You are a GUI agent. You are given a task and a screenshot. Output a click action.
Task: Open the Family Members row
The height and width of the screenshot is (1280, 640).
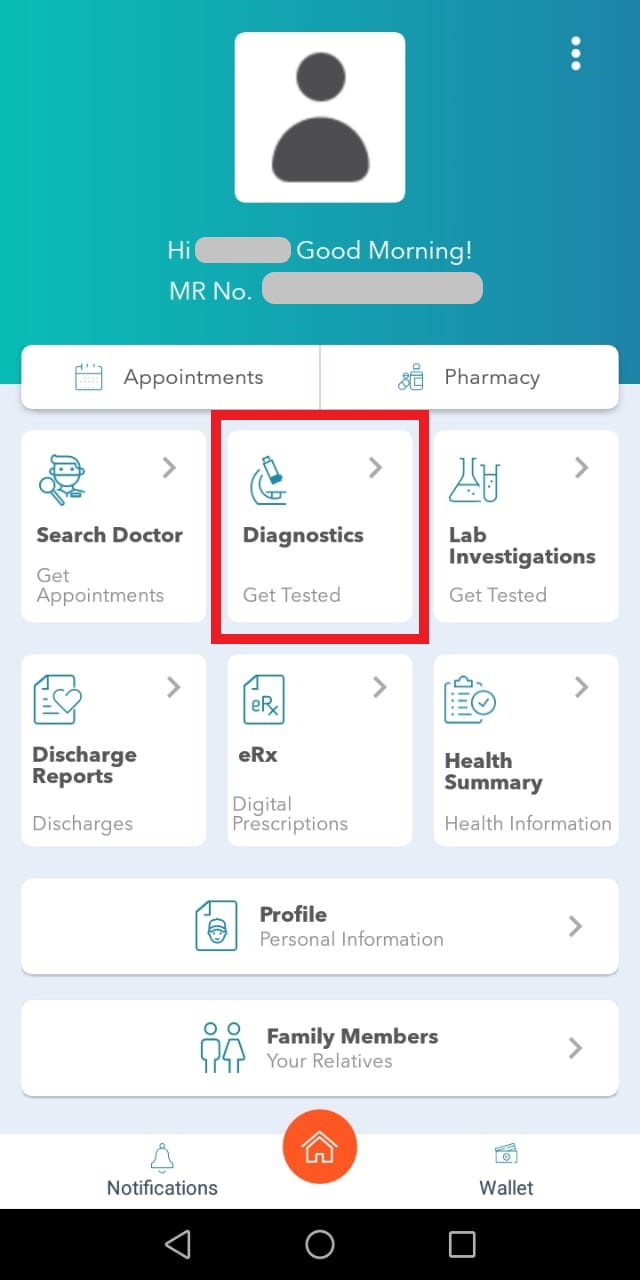320,1048
